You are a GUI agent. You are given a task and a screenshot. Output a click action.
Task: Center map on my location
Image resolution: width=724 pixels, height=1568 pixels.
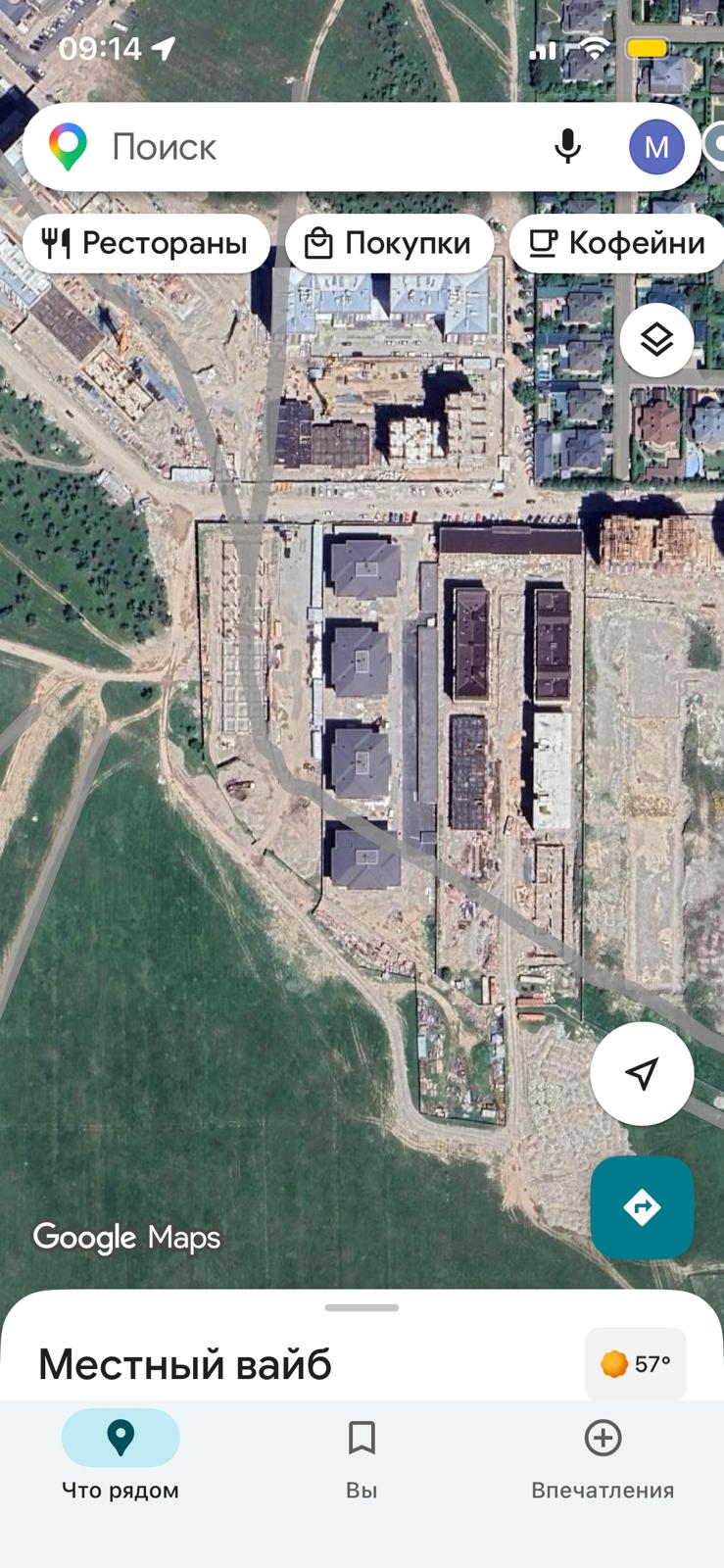(642, 1073)
